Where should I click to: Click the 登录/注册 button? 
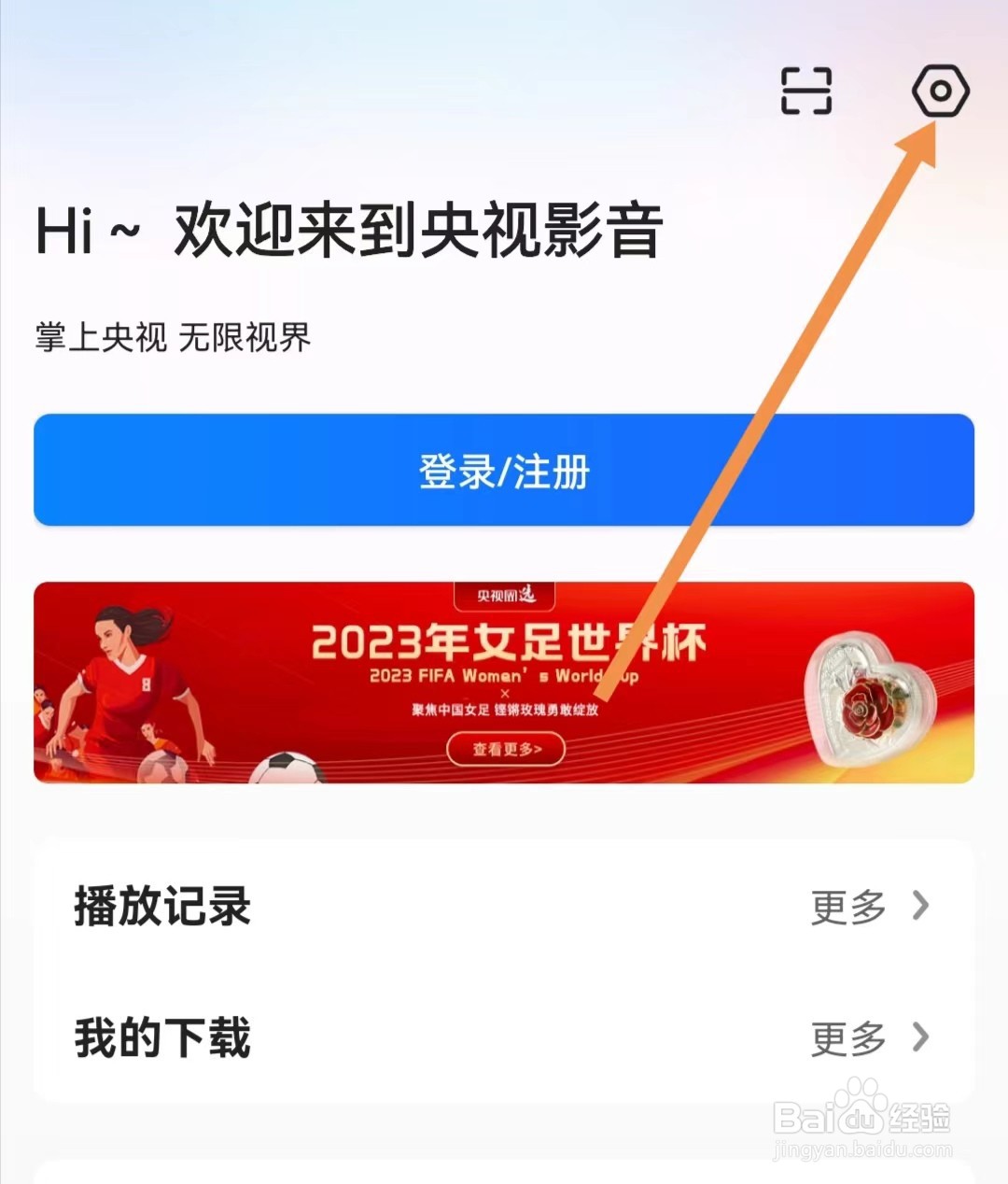tap(504, 472)
